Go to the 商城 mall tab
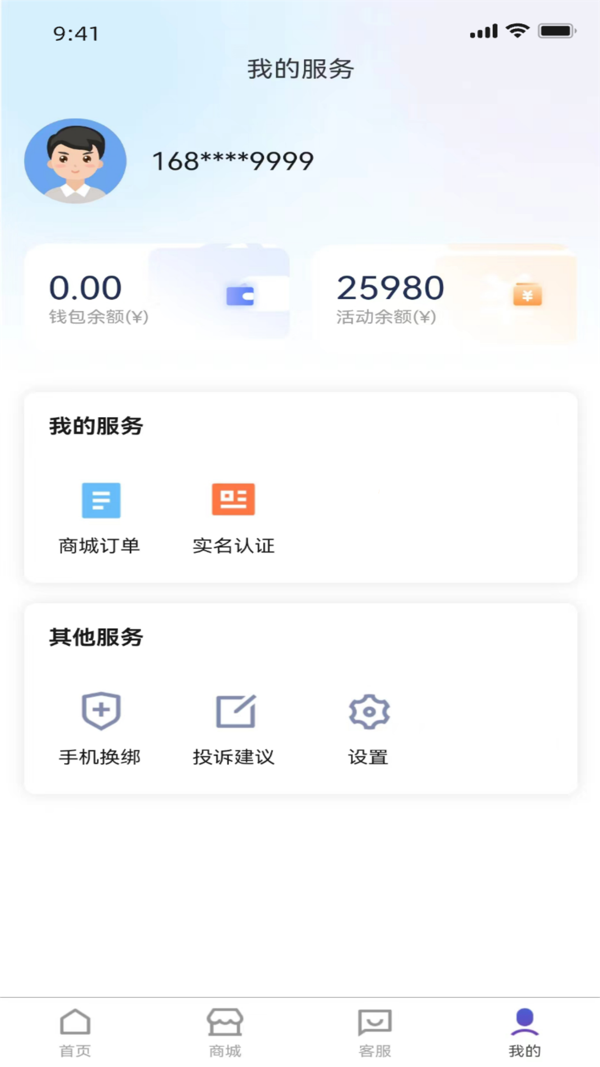 [x=225, y=1032]
